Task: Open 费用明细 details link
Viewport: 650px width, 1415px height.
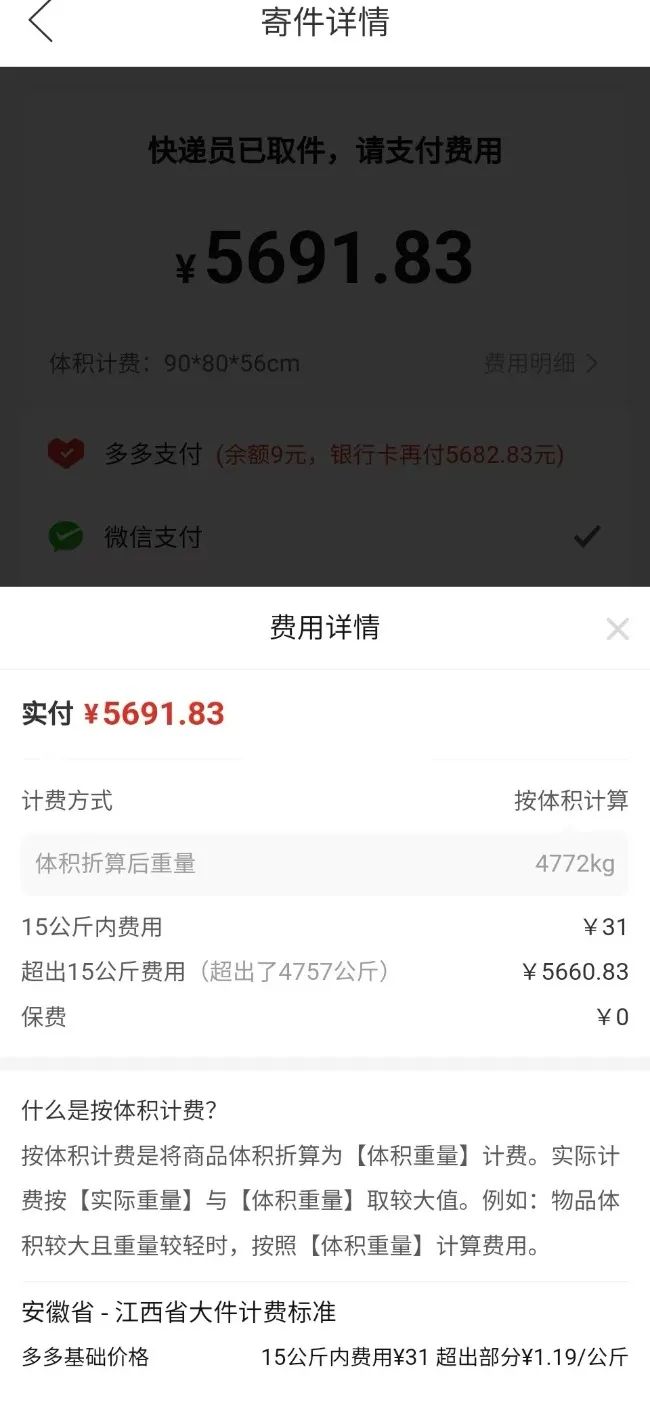Action: [x=541, y=363]
